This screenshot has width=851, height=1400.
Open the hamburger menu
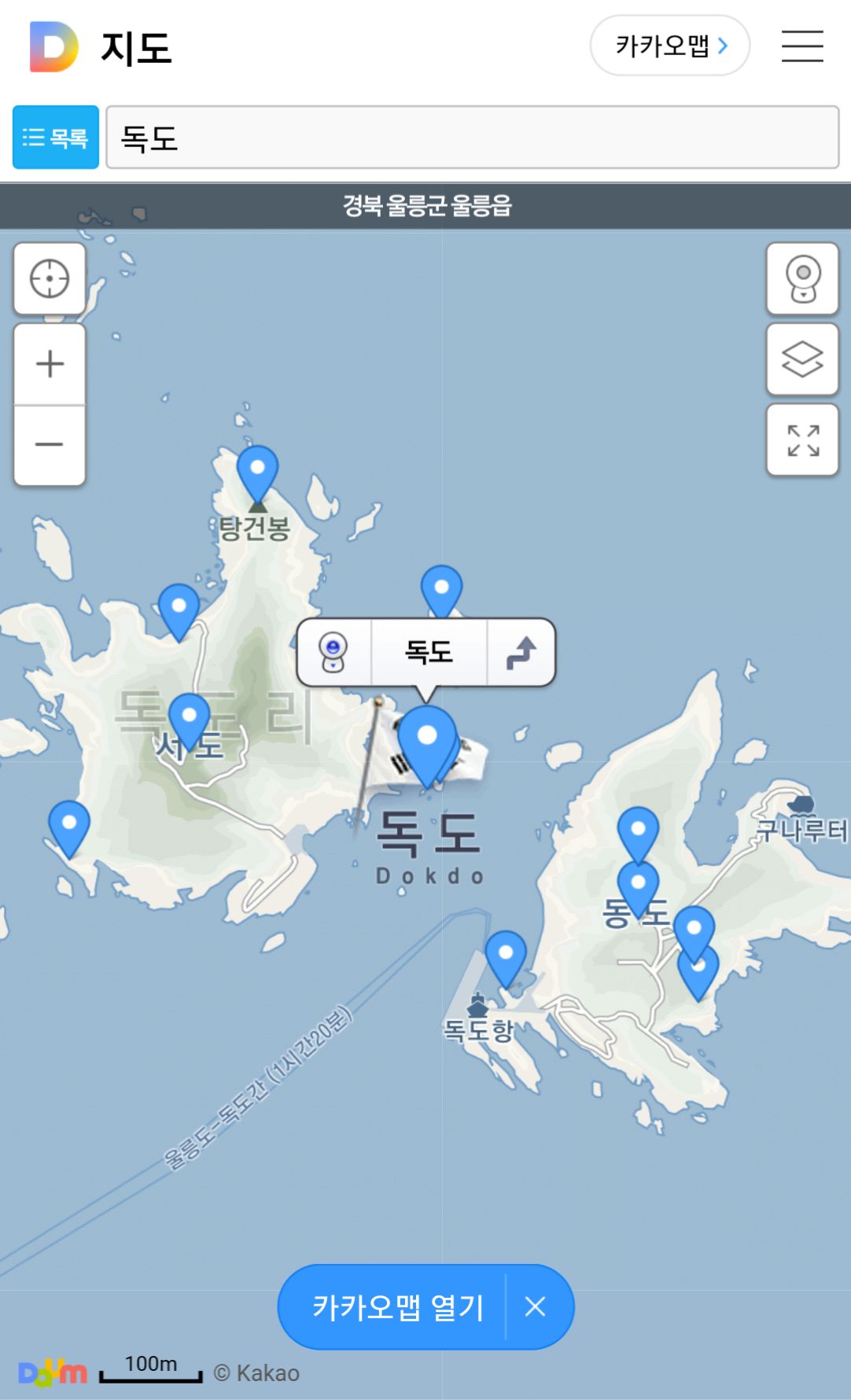802,46
